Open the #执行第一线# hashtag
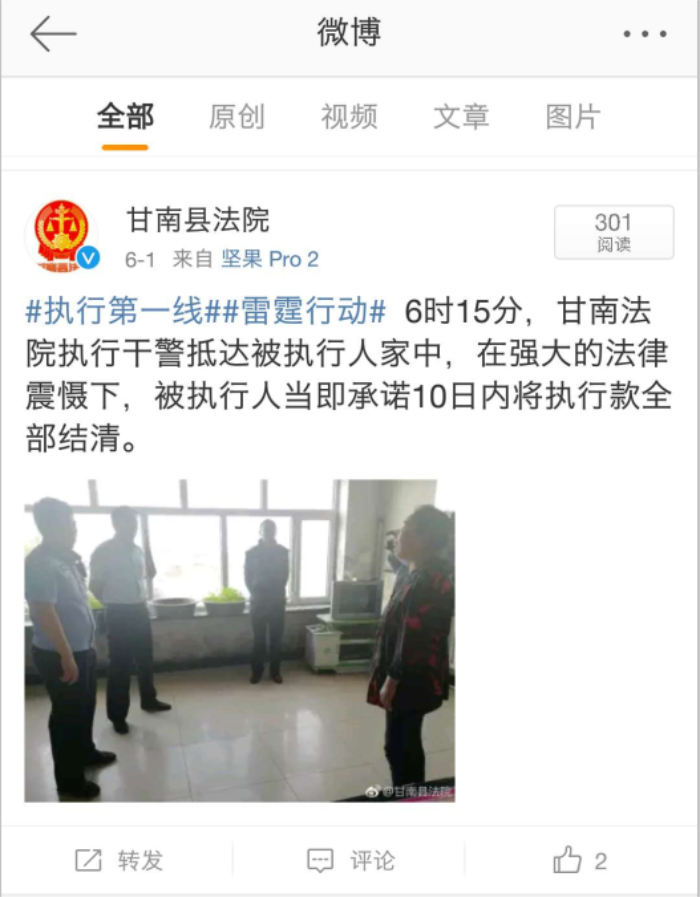The image size is (700, 897). click(113, 311)
